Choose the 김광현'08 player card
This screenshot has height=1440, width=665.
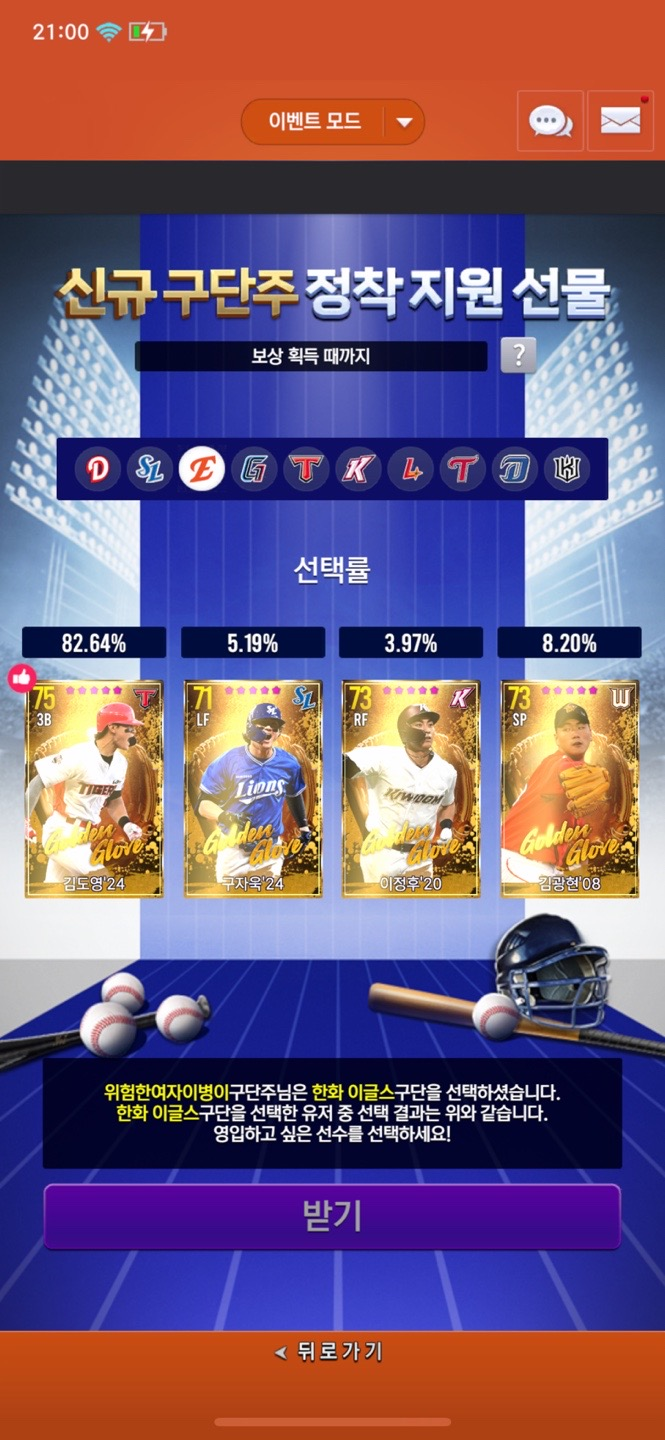(x=569, y=788)
